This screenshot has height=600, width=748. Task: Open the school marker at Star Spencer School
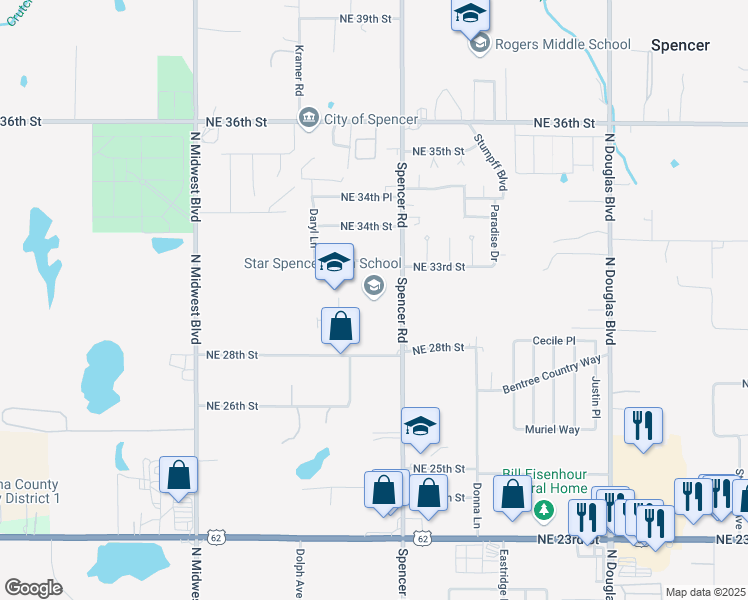pyautogui.click(x=334, y=264)
